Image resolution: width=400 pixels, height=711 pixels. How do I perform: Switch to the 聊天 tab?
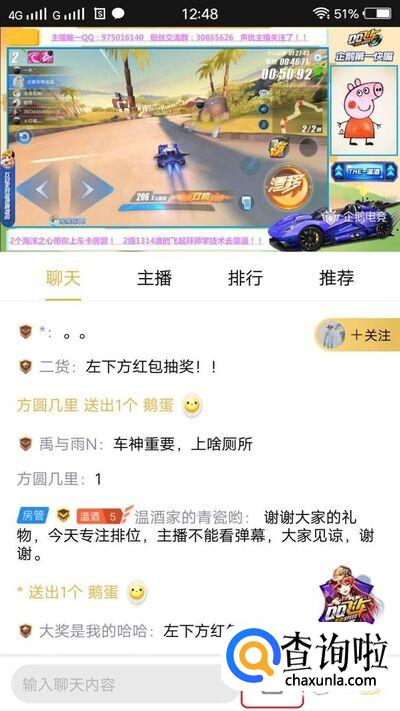(x=63, y=278)
